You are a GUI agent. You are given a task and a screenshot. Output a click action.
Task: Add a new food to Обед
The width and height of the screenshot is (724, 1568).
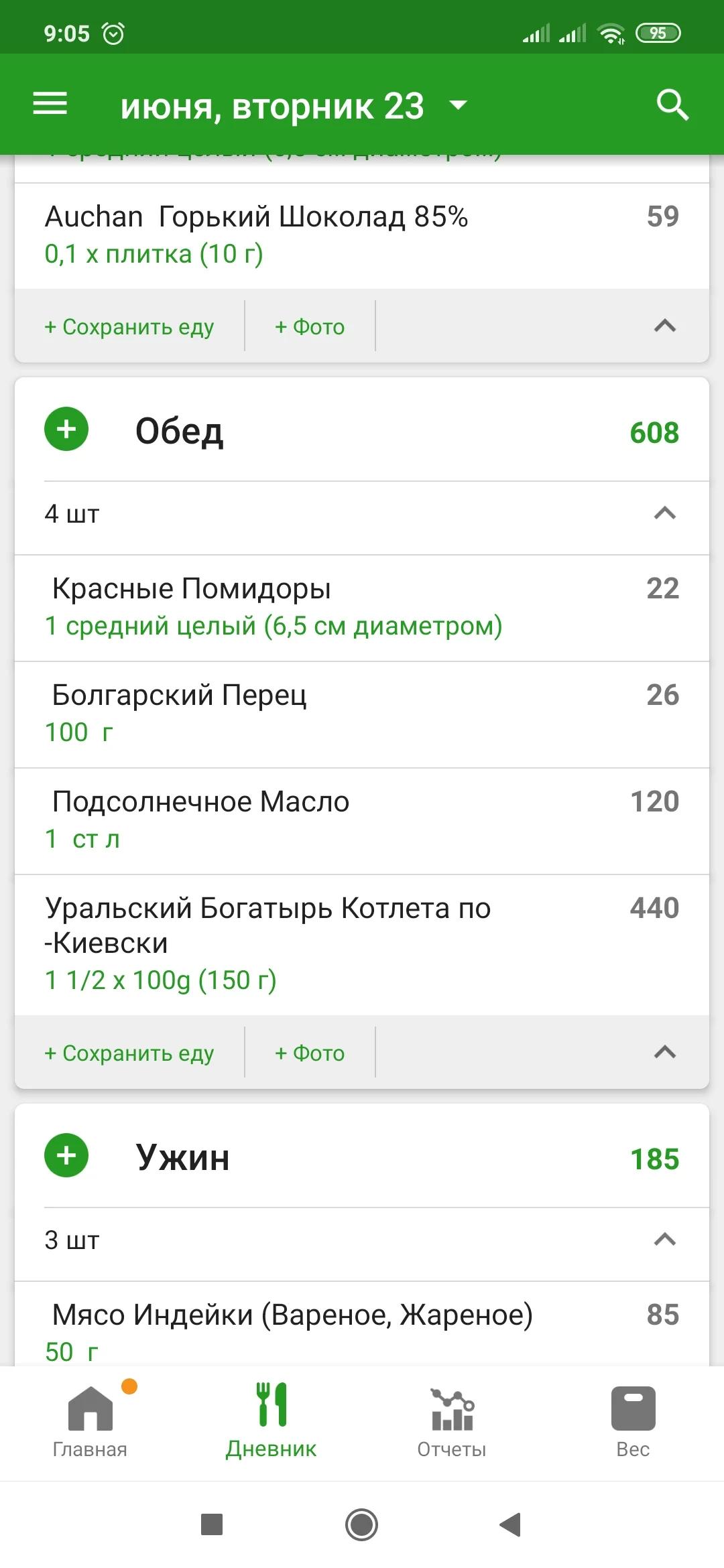pos(66,430)
